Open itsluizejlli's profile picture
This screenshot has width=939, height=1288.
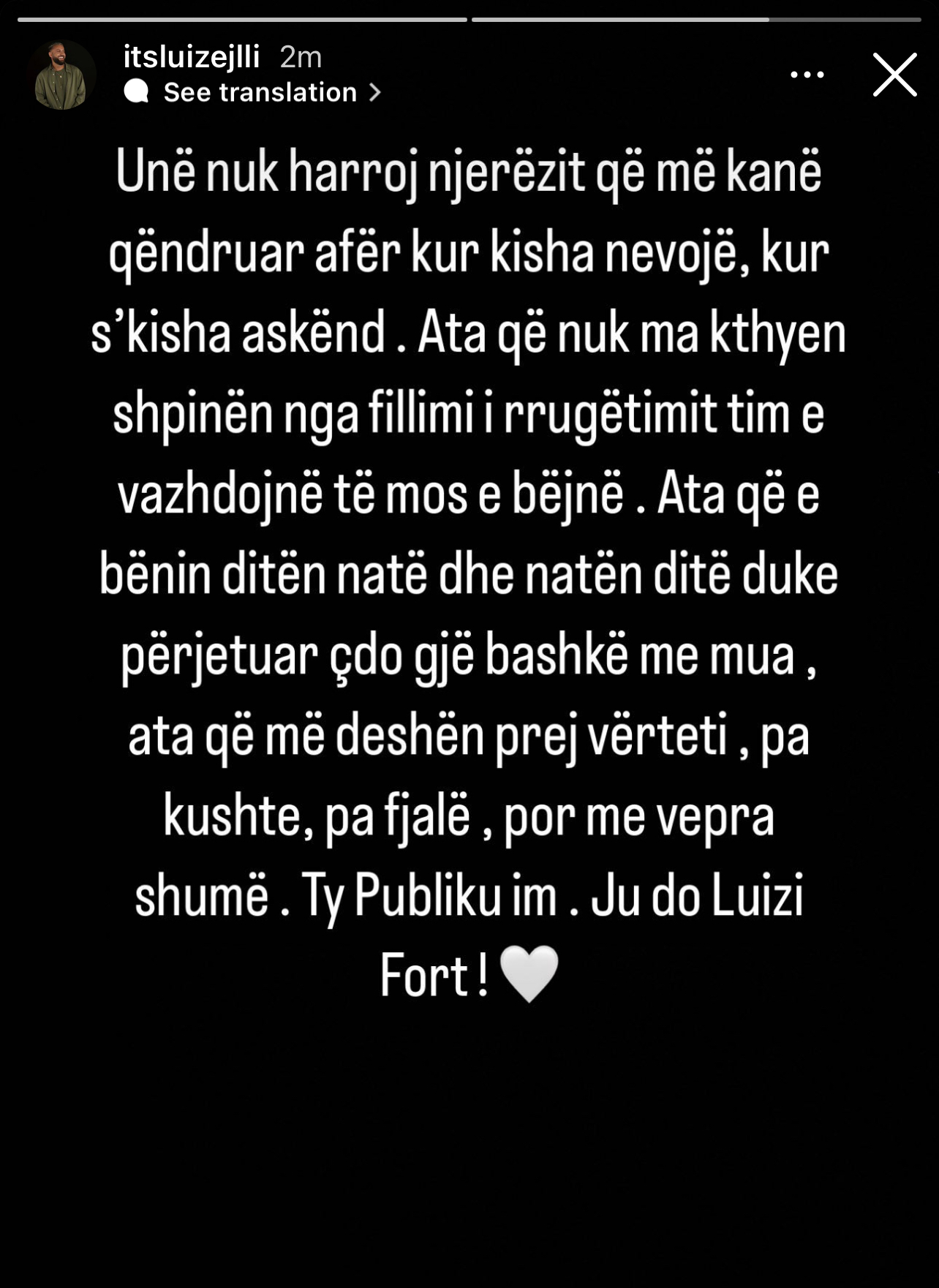point(61,75)
